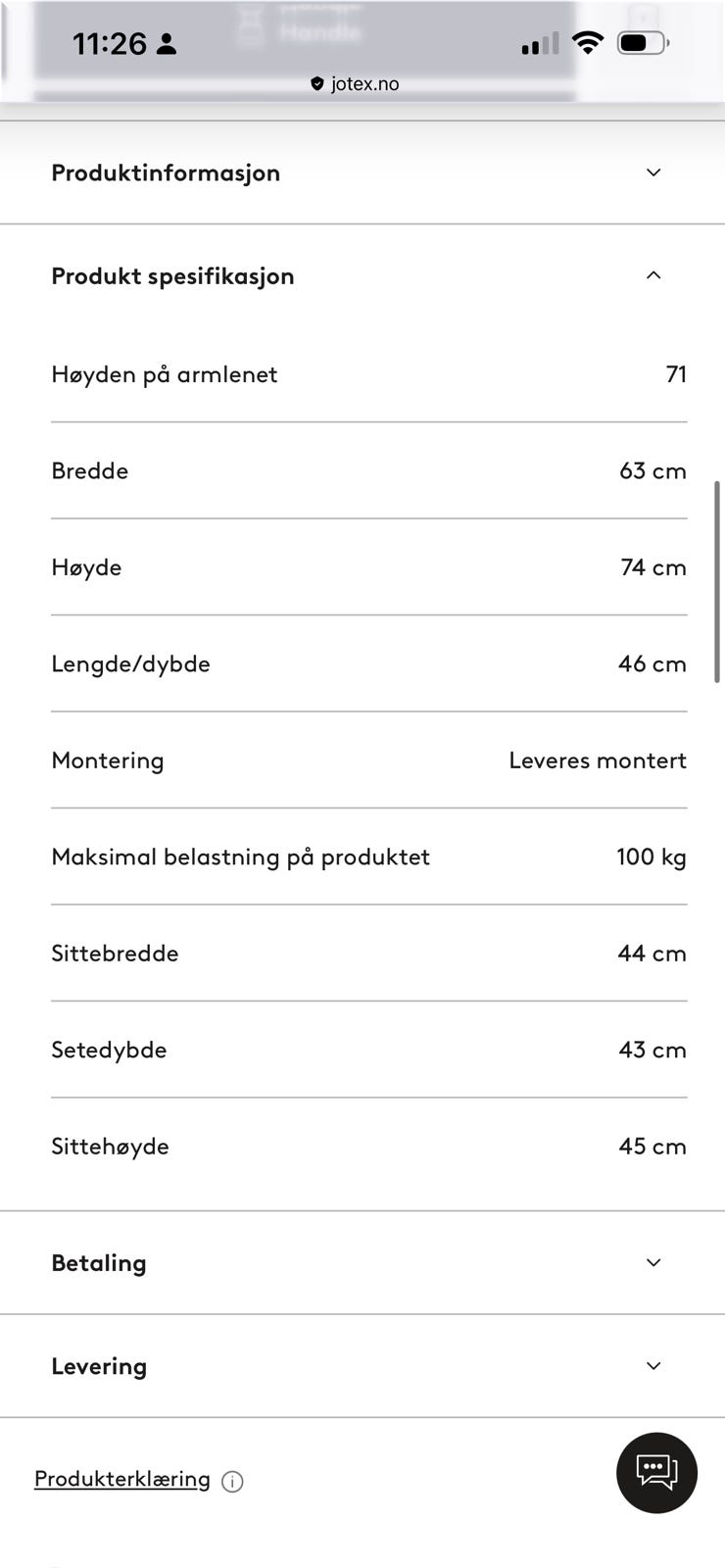Tap the Wi-Fi indicator in the status bar
This screenshot has height=1568, width=725.
[x=587, y=43]
